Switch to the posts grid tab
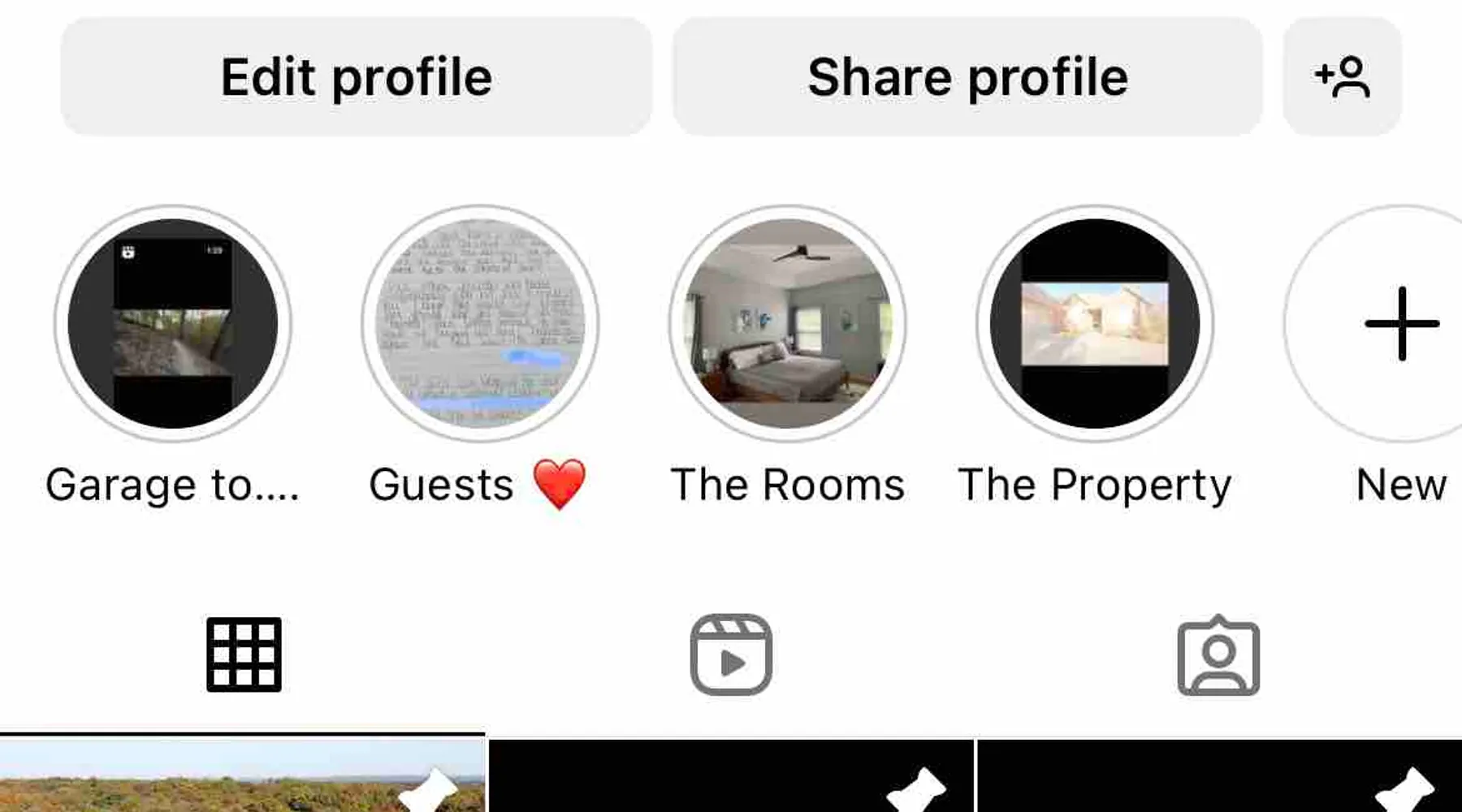 (244, 654)
